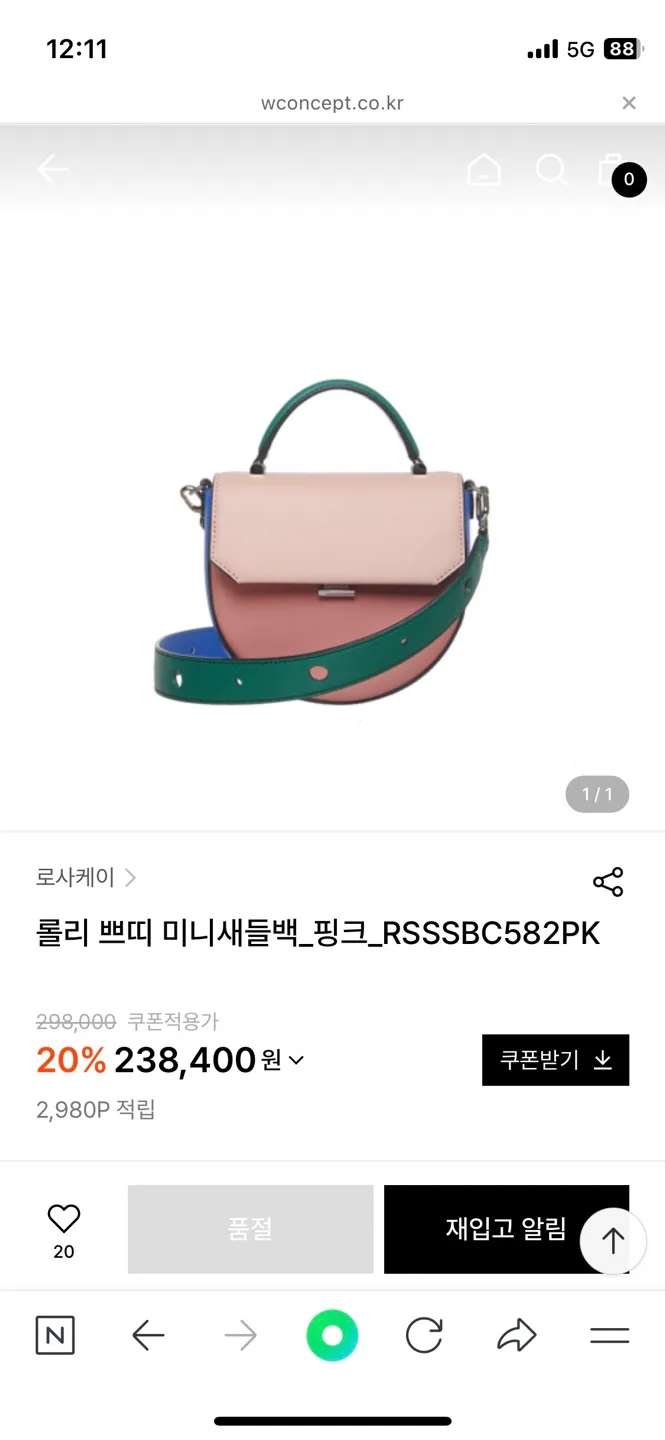Share page via browser toolbar arrow
The height and width of the screenshot is (1440, 665).
(516, 1335)
